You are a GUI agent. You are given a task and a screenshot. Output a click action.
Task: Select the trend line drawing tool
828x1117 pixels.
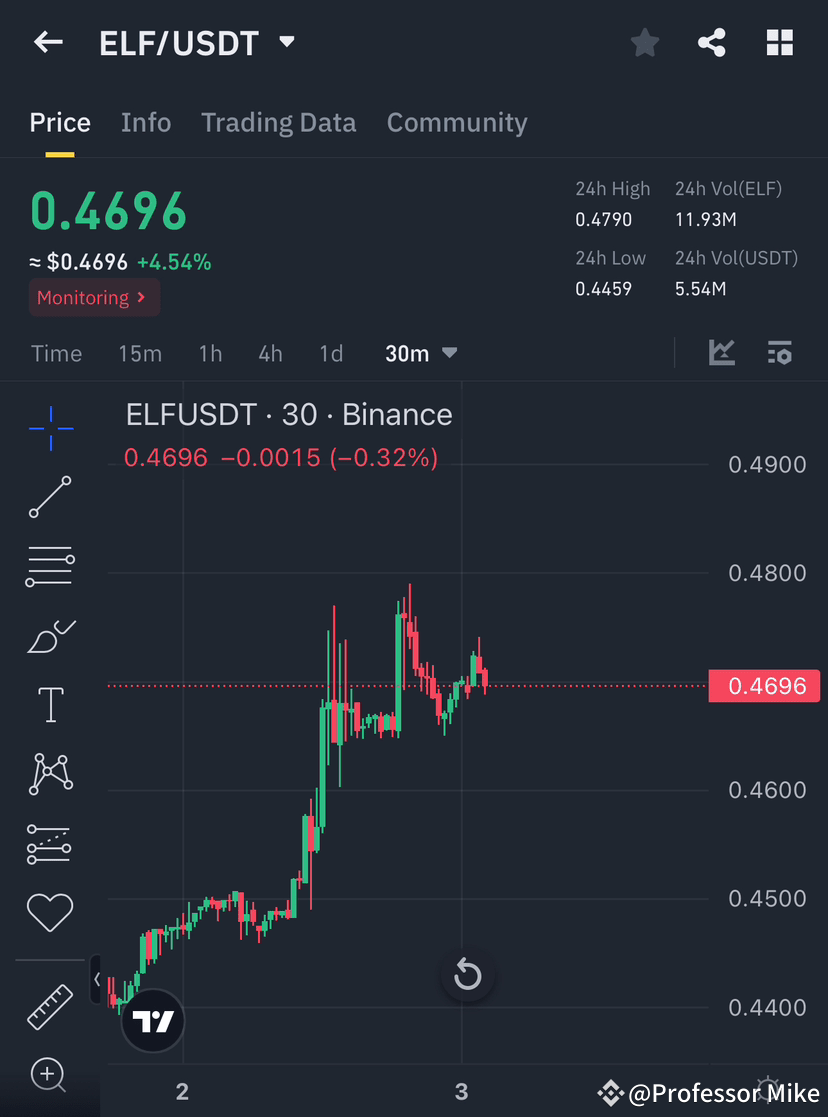point(49,497)
